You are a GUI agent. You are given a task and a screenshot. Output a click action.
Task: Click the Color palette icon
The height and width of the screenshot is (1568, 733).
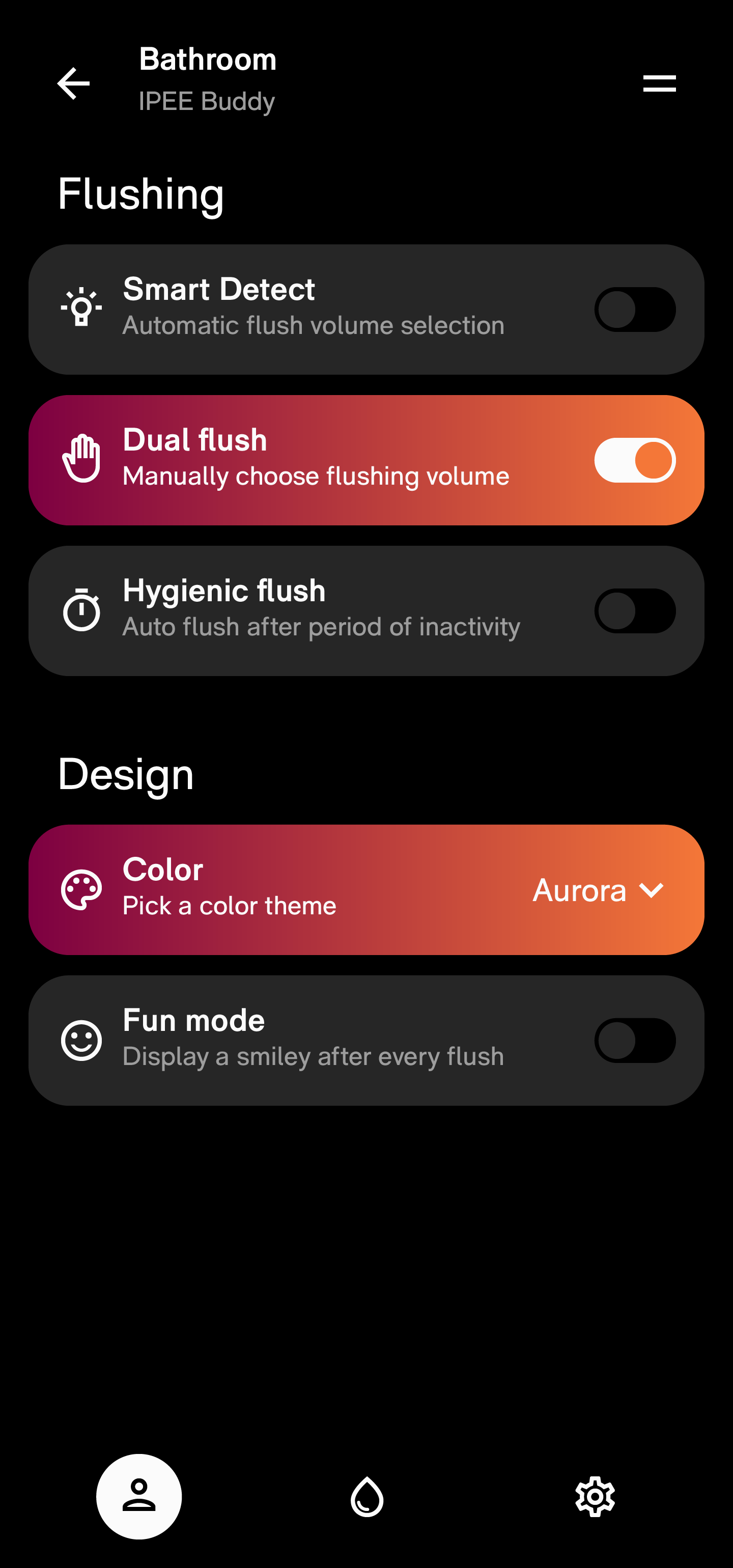[81, 889]
